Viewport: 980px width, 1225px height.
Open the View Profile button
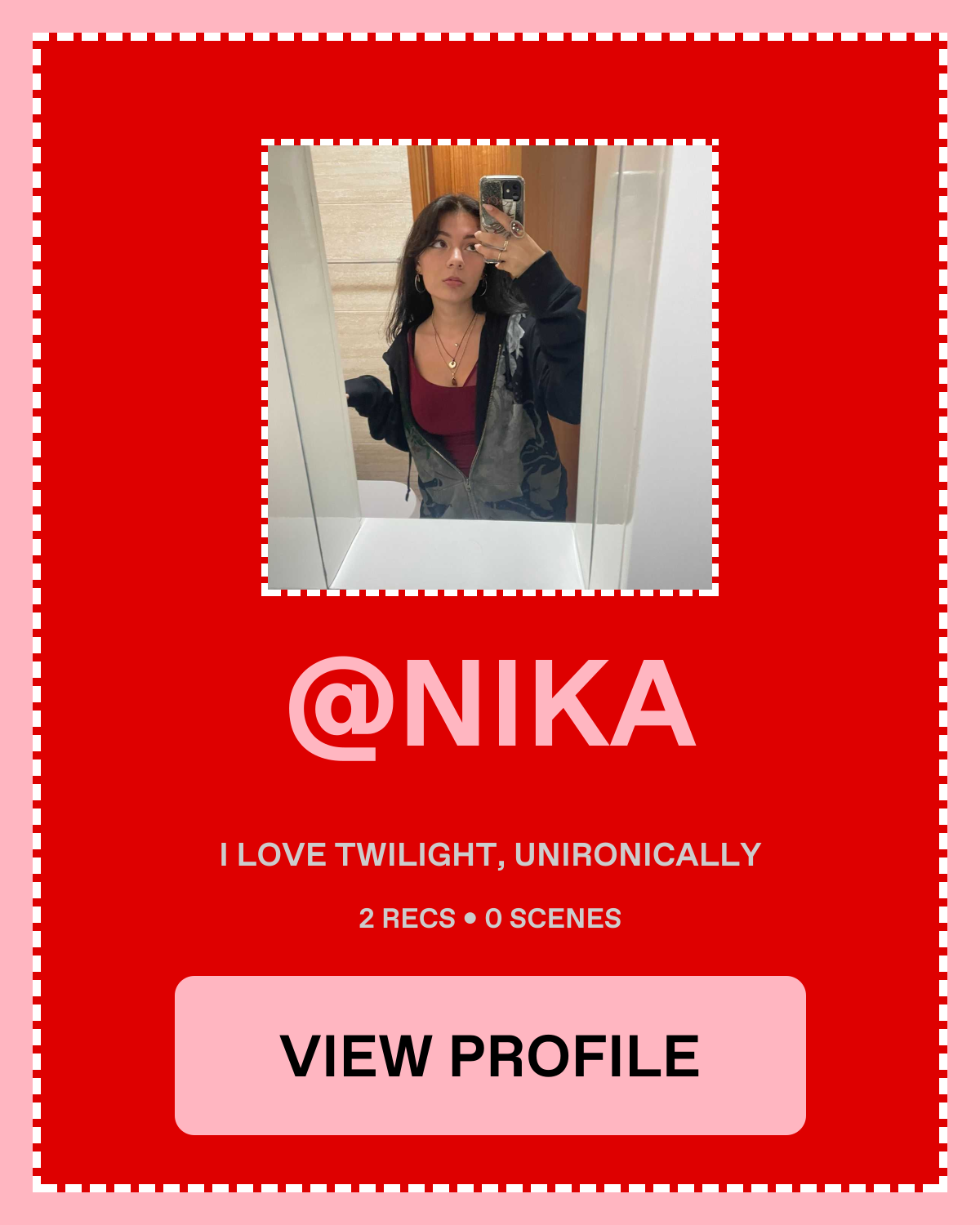tap(490, 1055)
